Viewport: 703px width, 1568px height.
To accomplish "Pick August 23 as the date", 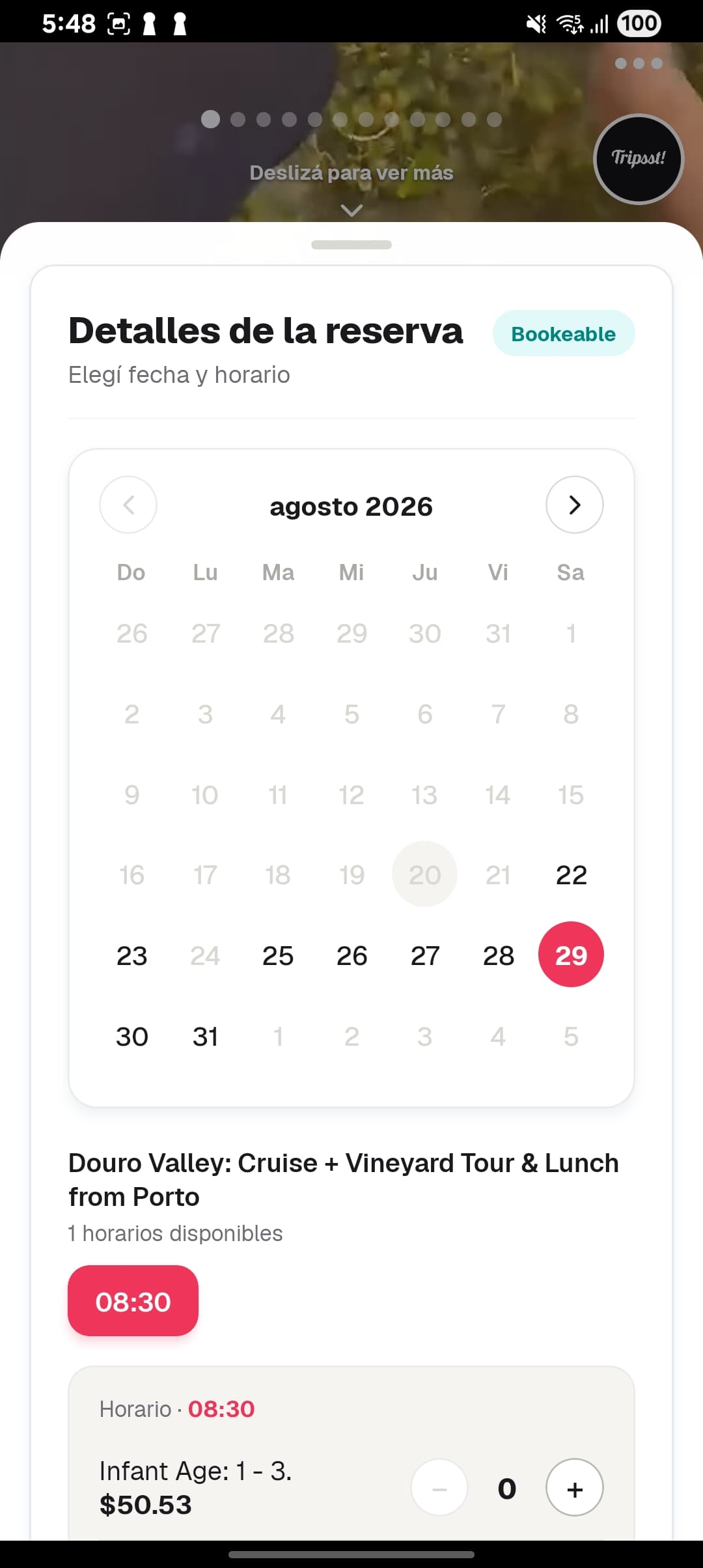I will (x=131, y=955).
